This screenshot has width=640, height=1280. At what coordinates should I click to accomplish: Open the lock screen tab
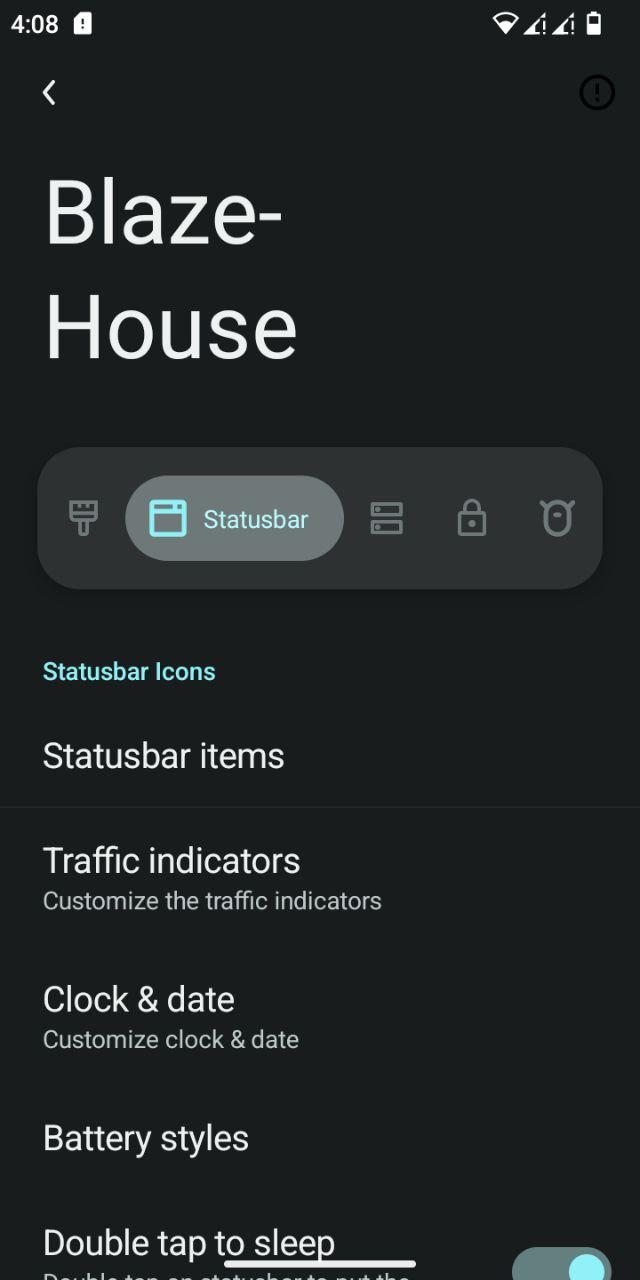pyautogui.click(x=471, y=518)
